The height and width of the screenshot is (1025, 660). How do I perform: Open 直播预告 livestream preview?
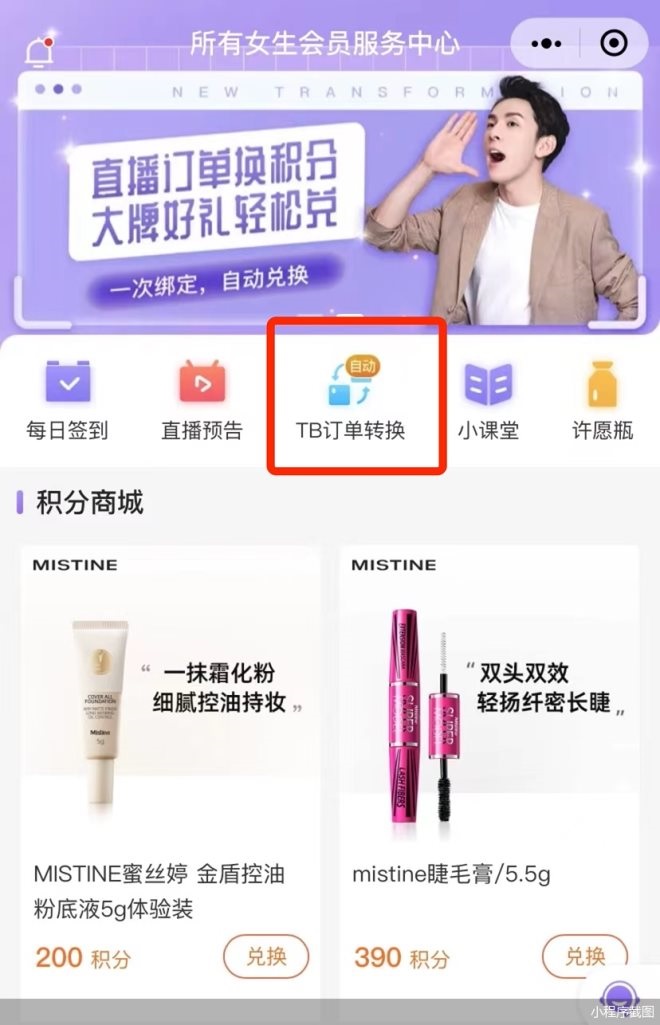[202, 402]
